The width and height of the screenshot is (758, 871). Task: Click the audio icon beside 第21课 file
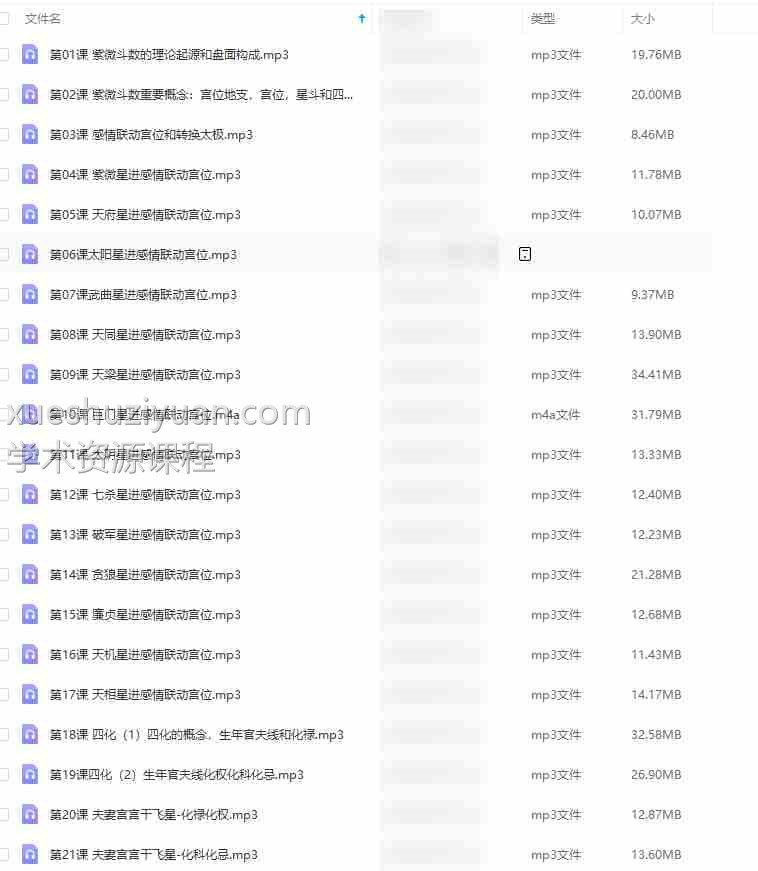[x=29, y=854]
